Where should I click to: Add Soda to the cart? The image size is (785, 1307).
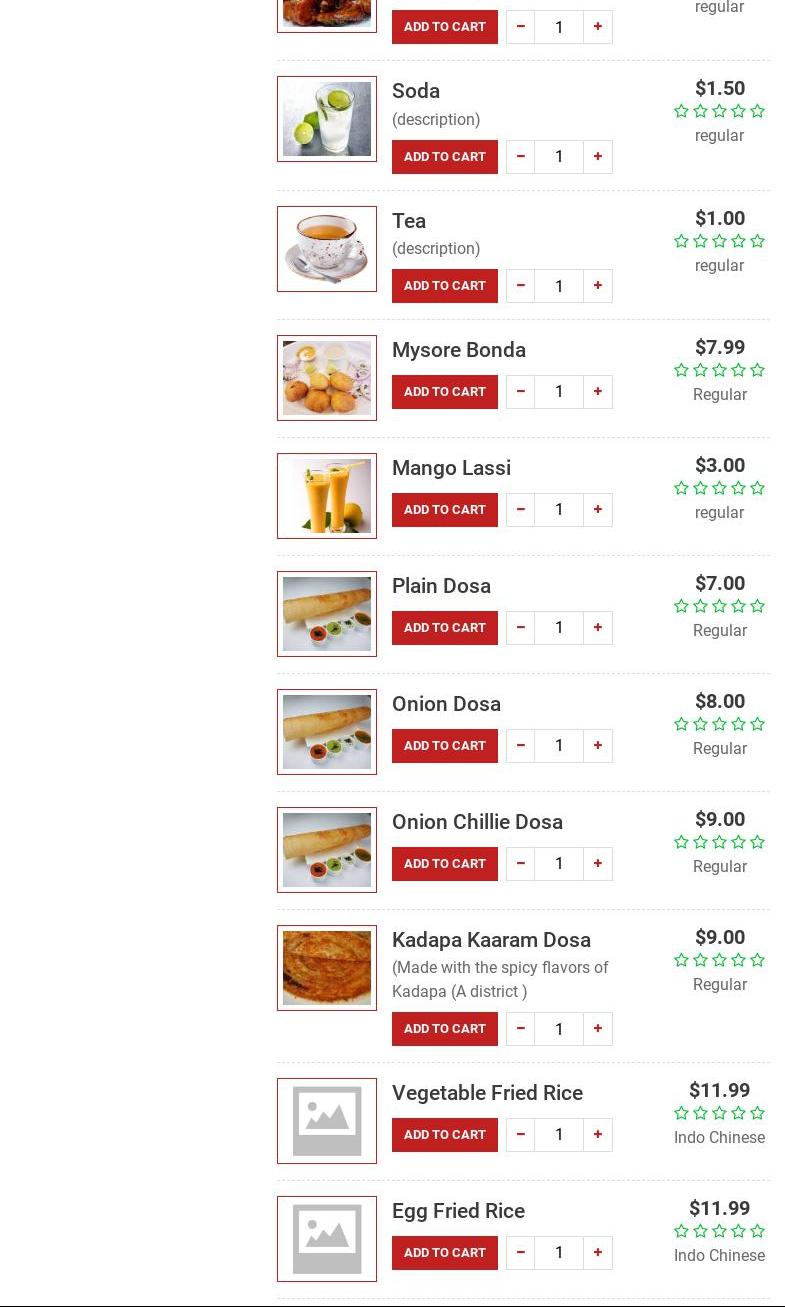tap(444, 157)
